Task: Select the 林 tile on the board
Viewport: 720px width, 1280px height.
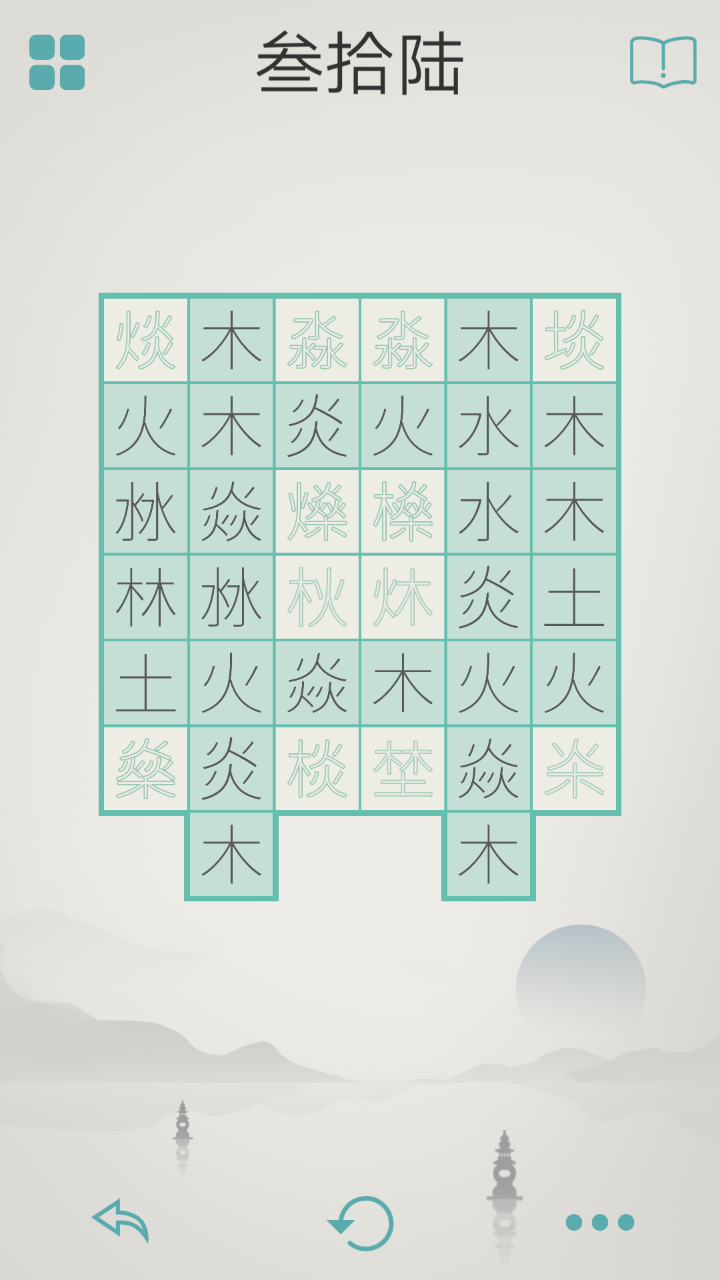Action: tap(145, 598)
